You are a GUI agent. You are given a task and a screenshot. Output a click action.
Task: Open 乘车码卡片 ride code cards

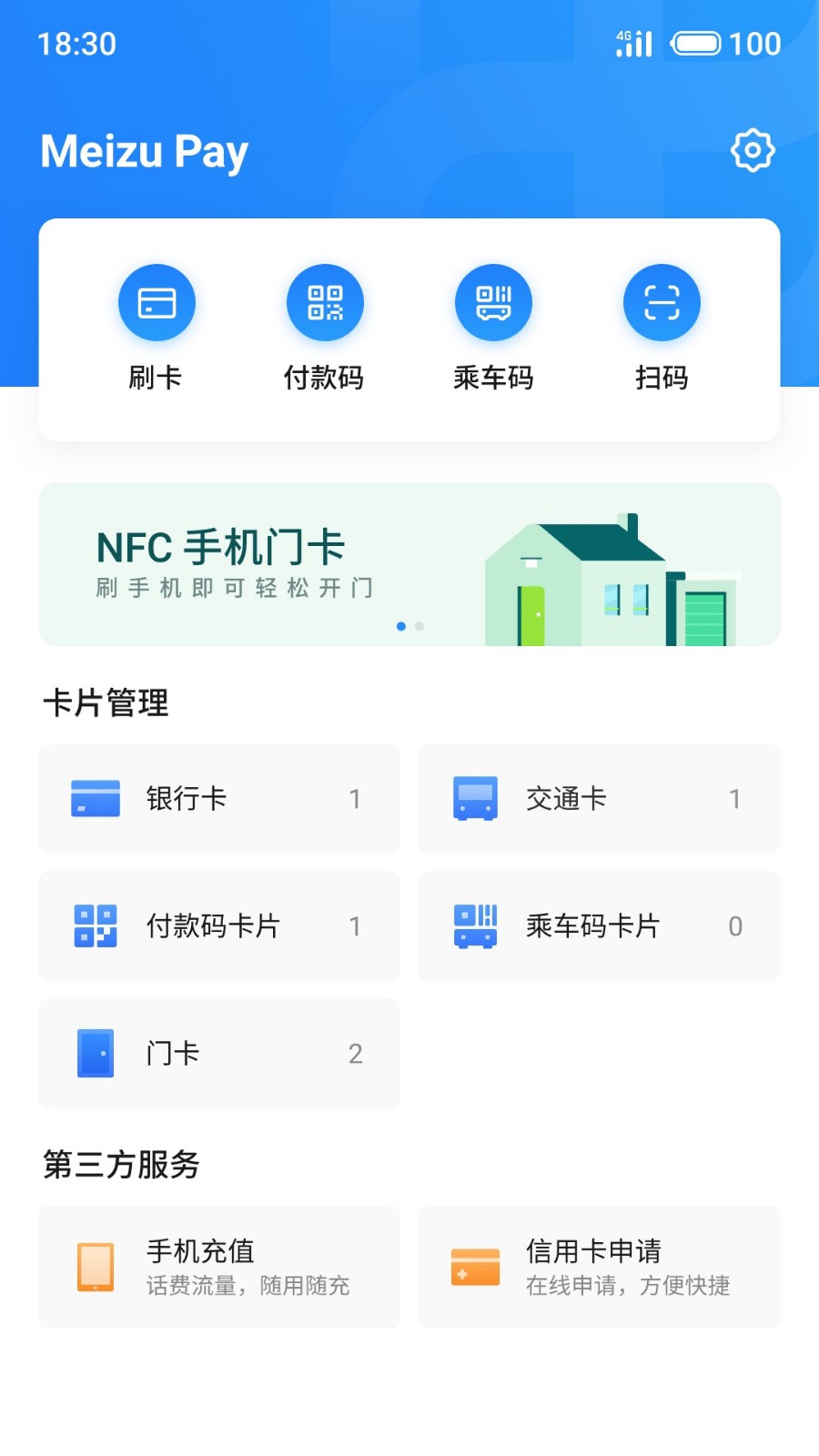coord(599,926)
